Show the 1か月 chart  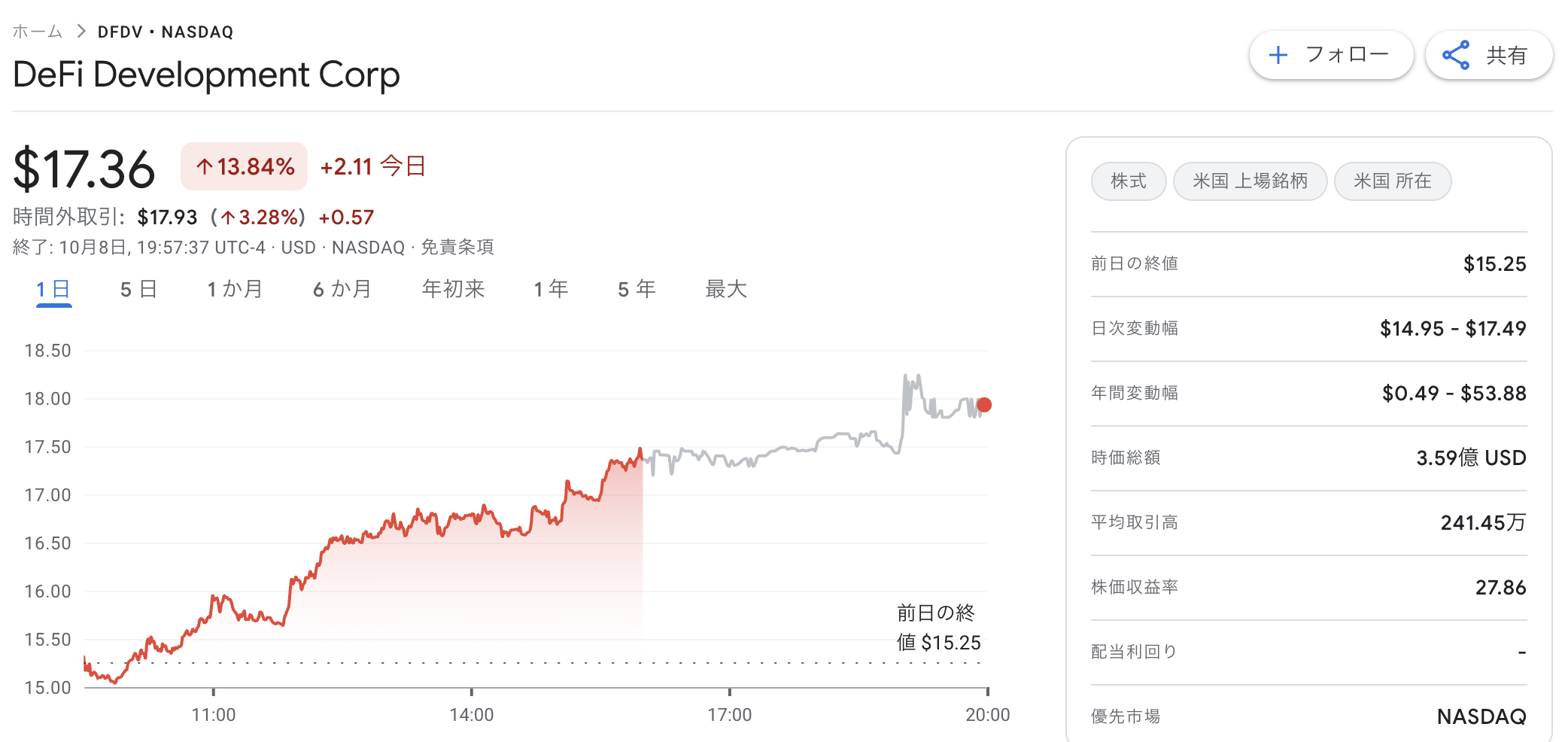coord(235,289)
